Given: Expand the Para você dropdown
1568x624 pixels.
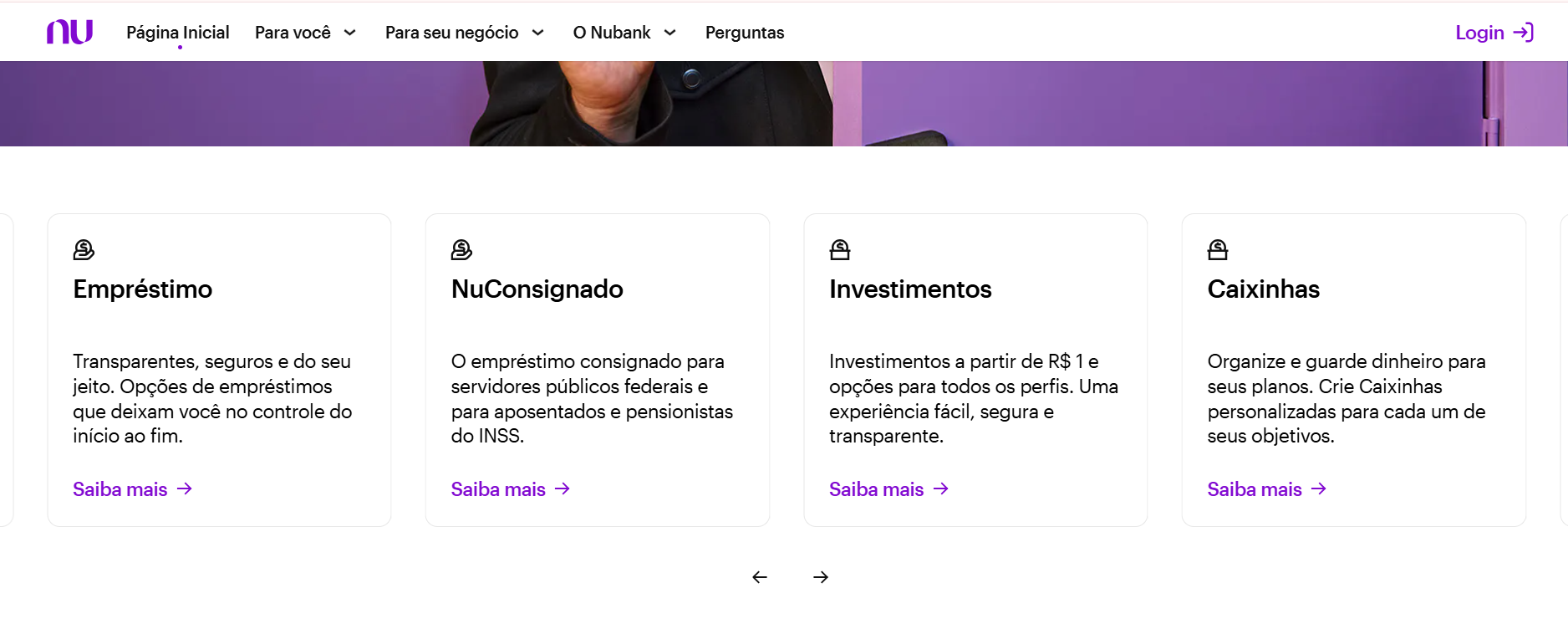Looking at the screenshot, I should [x=305, y=33].
